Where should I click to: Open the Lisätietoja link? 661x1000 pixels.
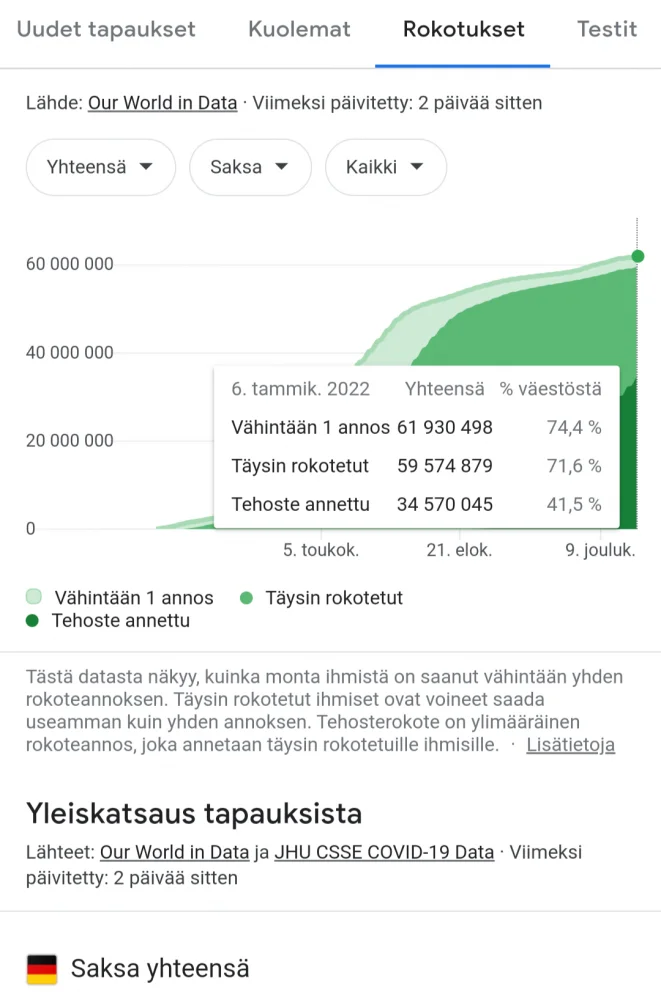pos(570,745)
